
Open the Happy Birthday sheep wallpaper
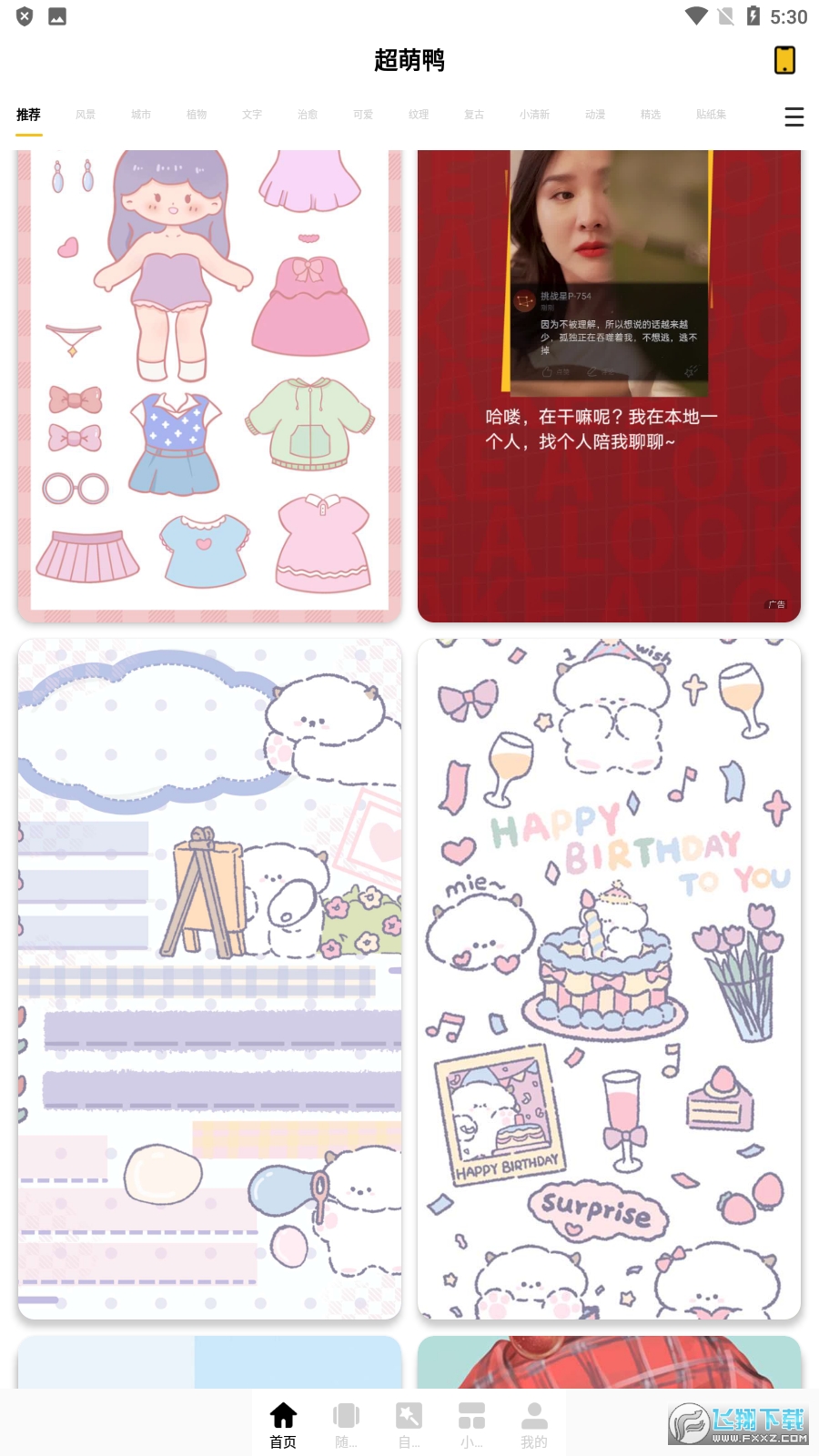(x=609, y=978)
